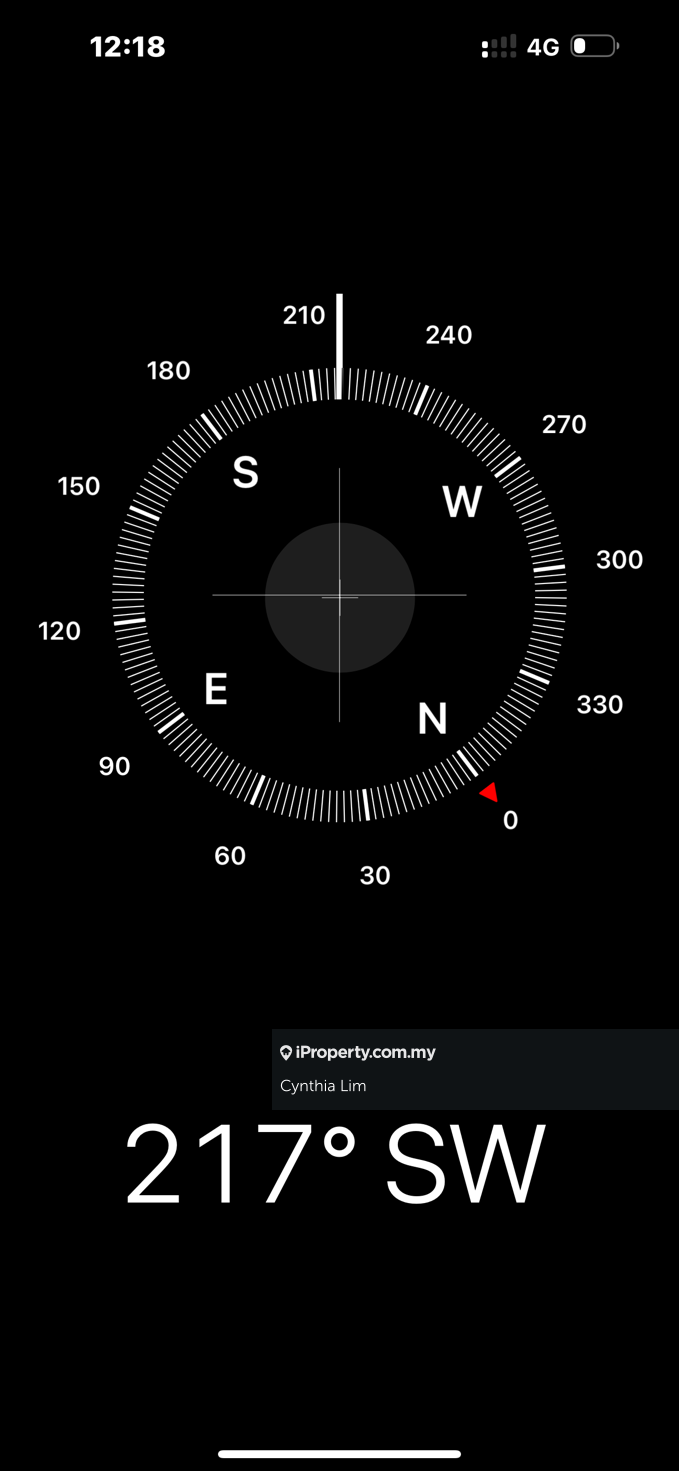
Task: Tap the compass dial to lock the bearing
Action: tap(339, 597)
